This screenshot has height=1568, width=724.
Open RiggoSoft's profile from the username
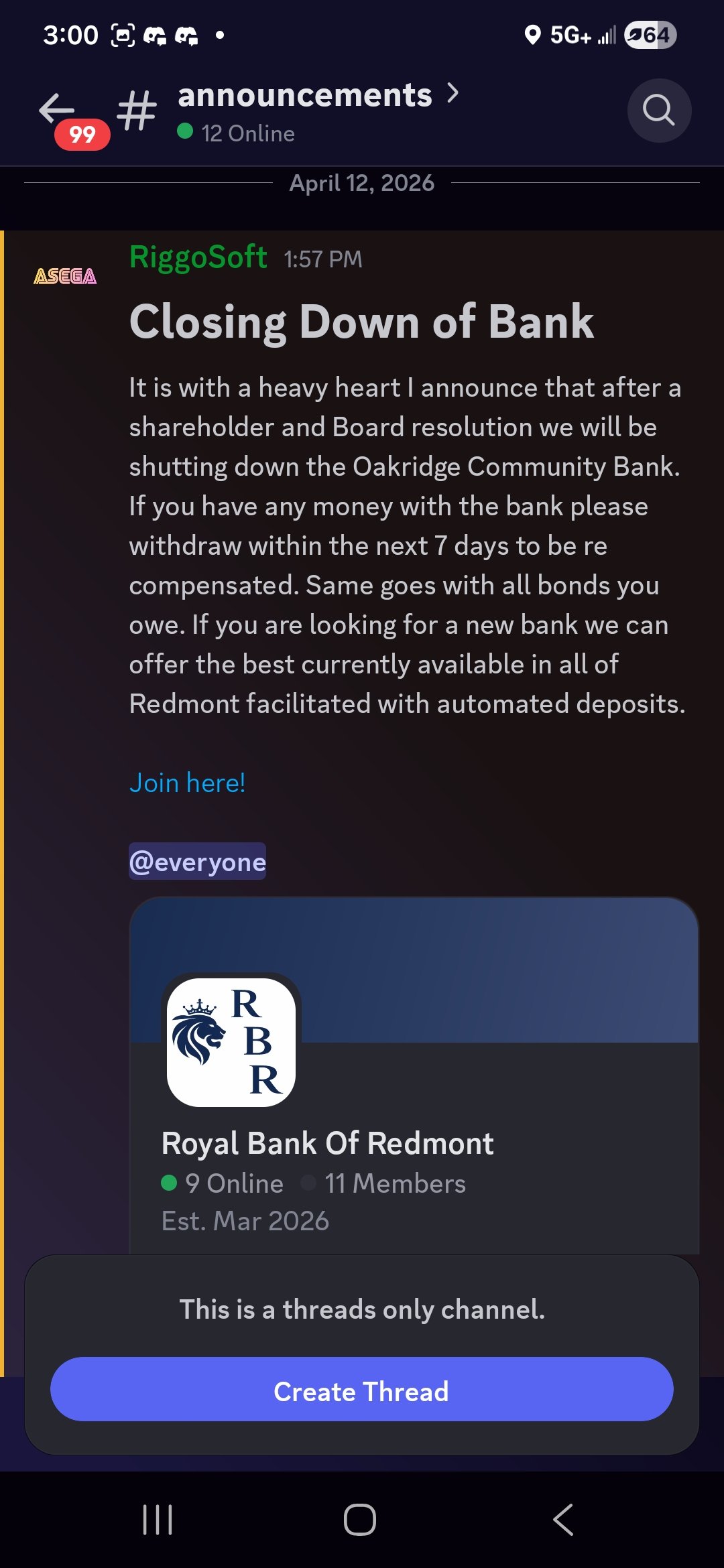[198, 257]
